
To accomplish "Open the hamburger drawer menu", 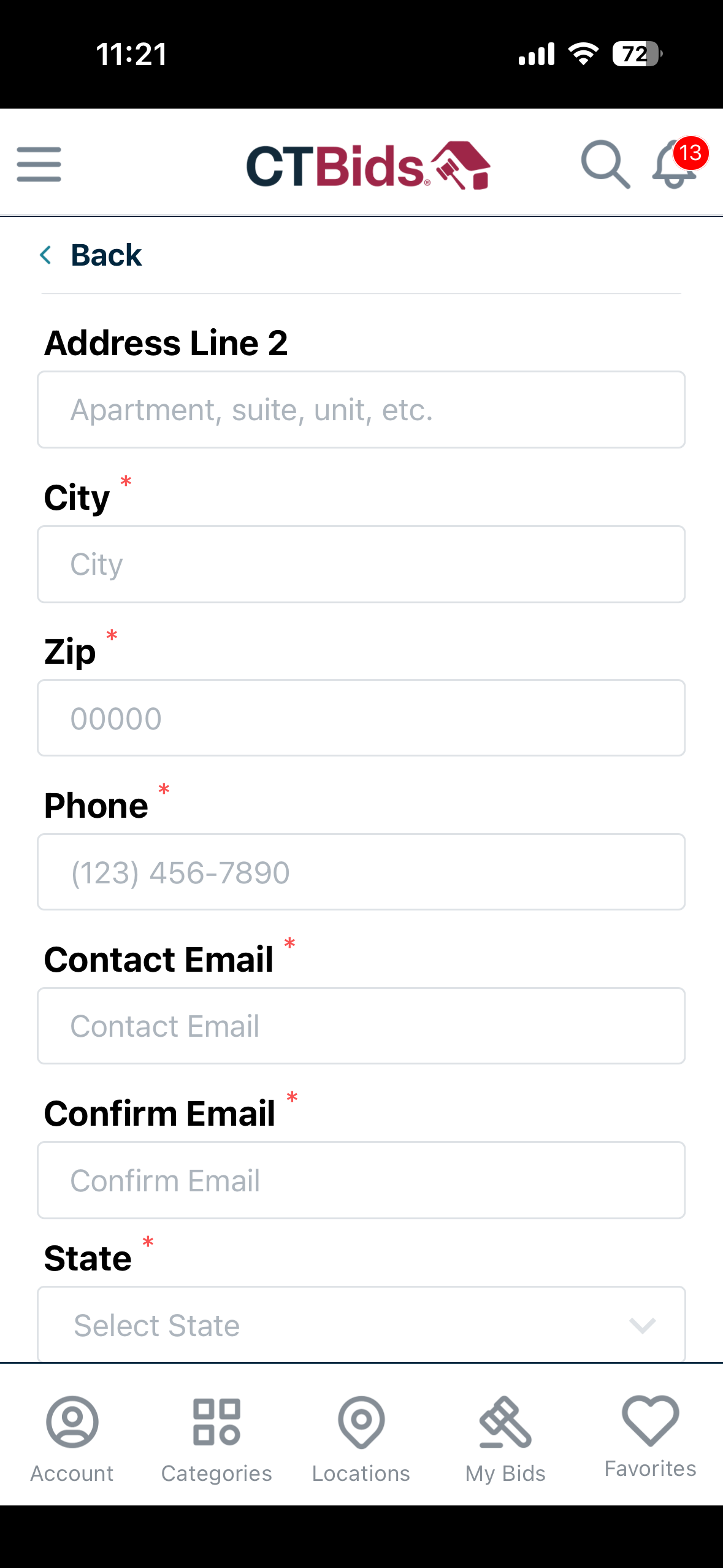I will pos(39,164).
